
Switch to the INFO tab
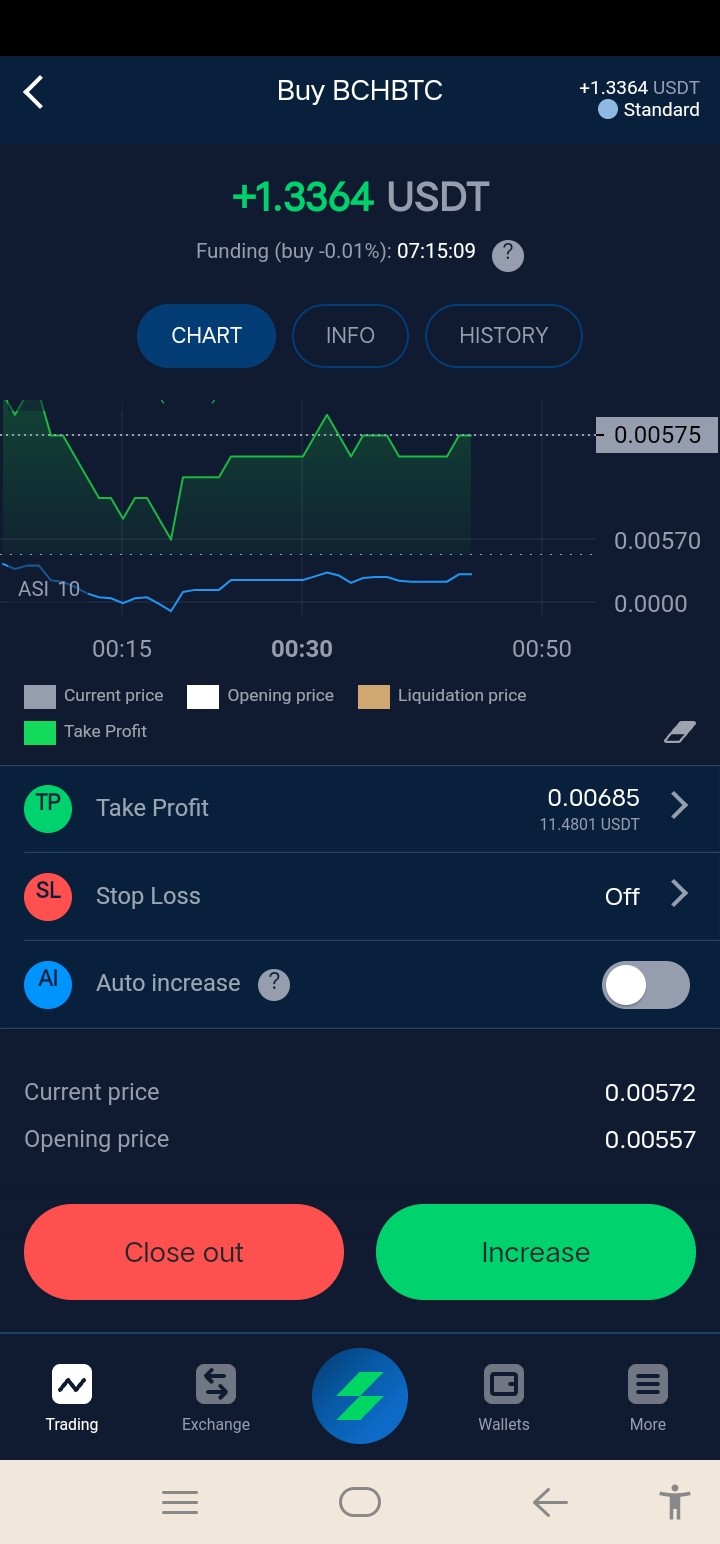point(350,336)
